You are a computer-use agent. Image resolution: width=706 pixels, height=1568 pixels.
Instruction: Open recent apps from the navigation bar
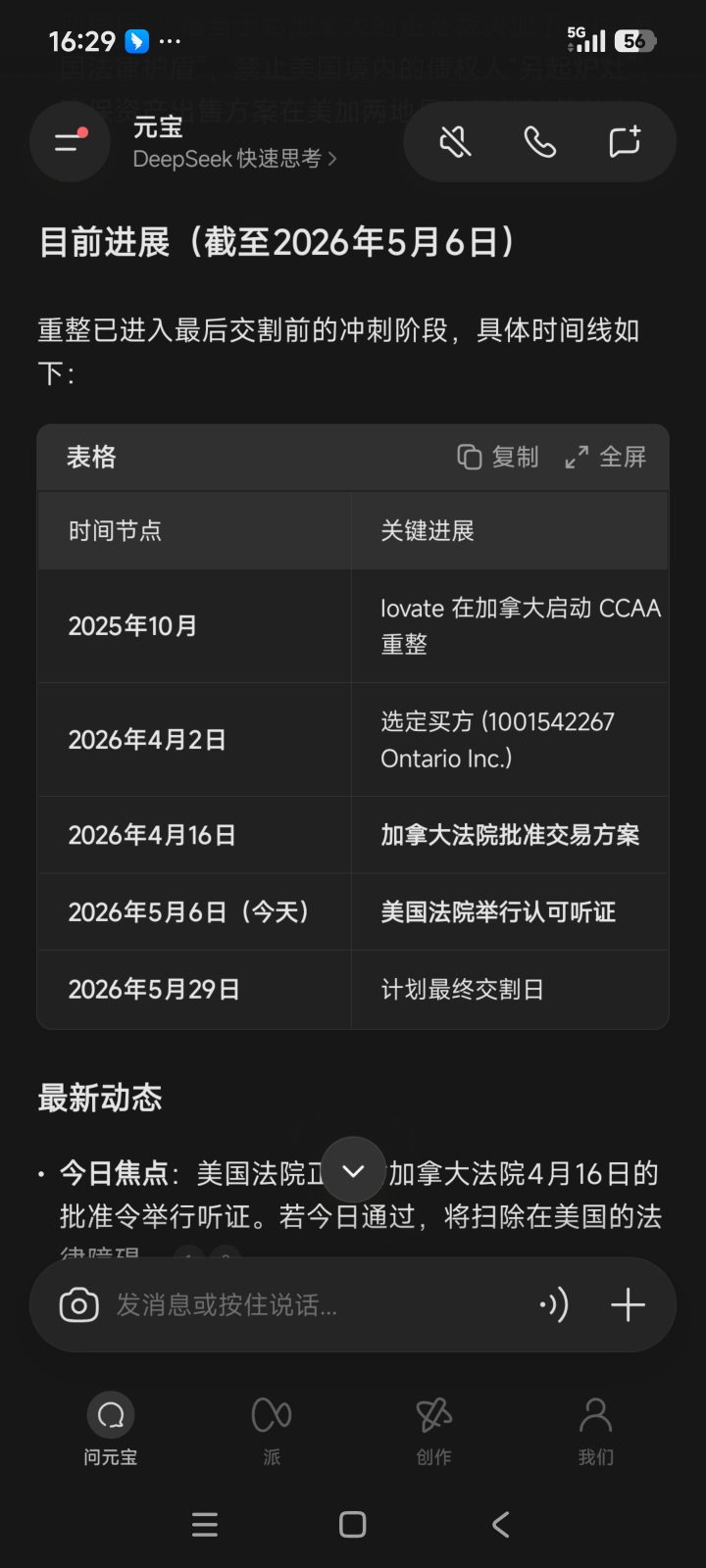tap(205, 1524)
